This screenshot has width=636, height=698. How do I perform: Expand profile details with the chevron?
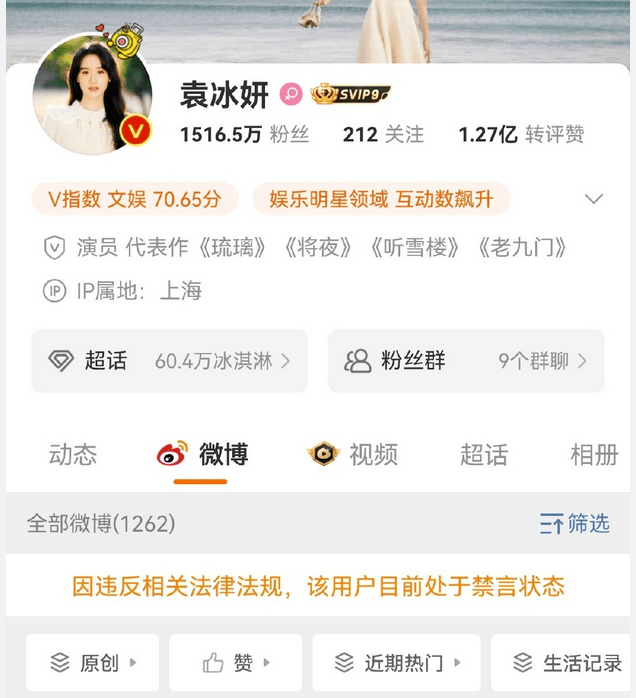click(x=594, y=199)
